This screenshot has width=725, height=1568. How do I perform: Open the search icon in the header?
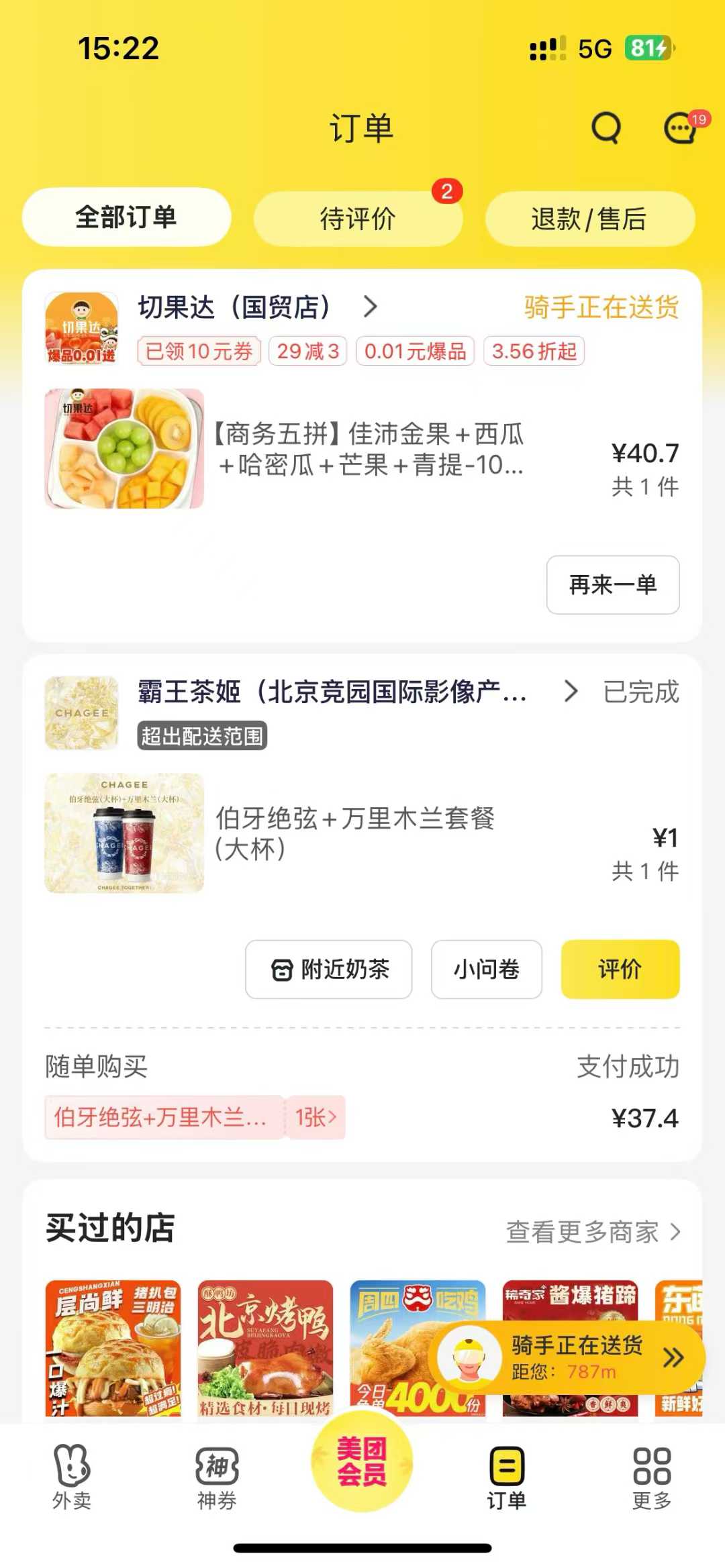pos(606,127)
